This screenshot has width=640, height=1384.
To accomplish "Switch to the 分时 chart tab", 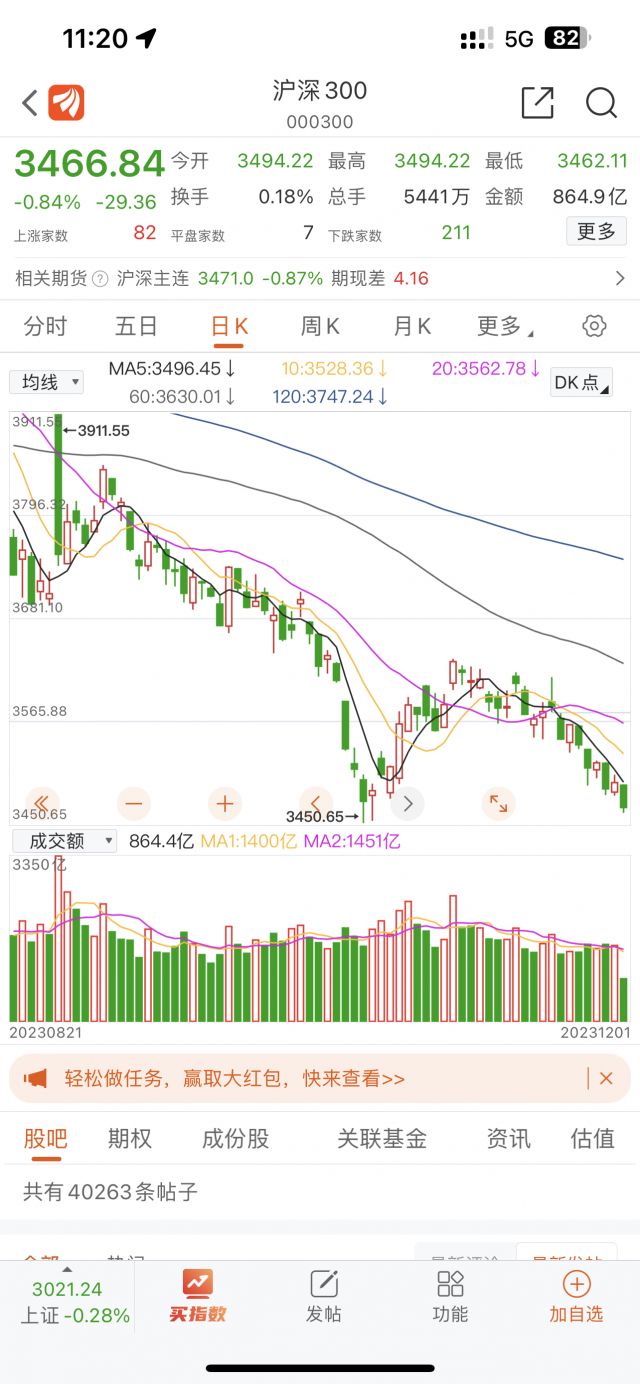I will click(x=45, y=326).
